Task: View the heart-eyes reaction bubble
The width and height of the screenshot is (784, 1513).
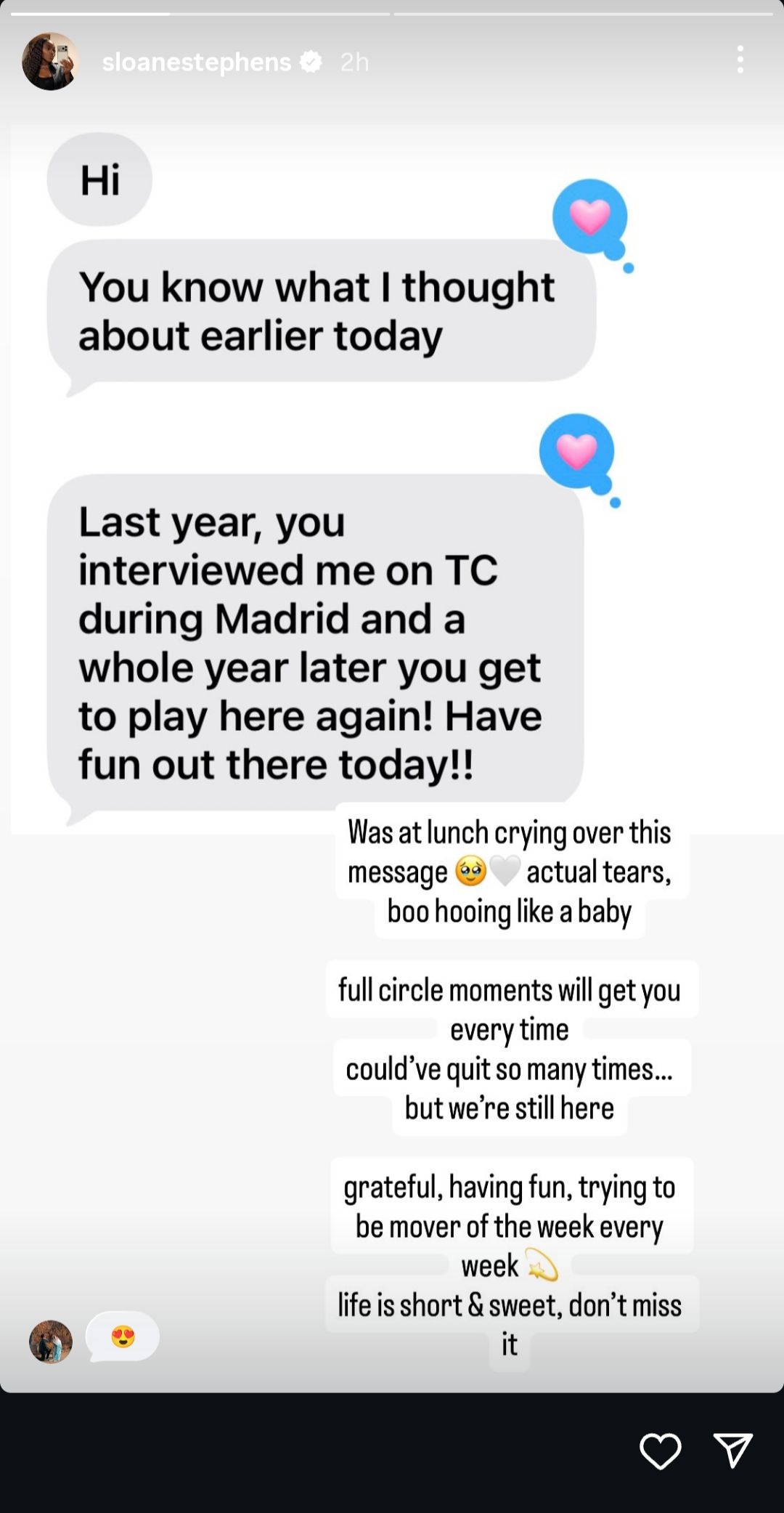Action: [x=123, y=1336]
